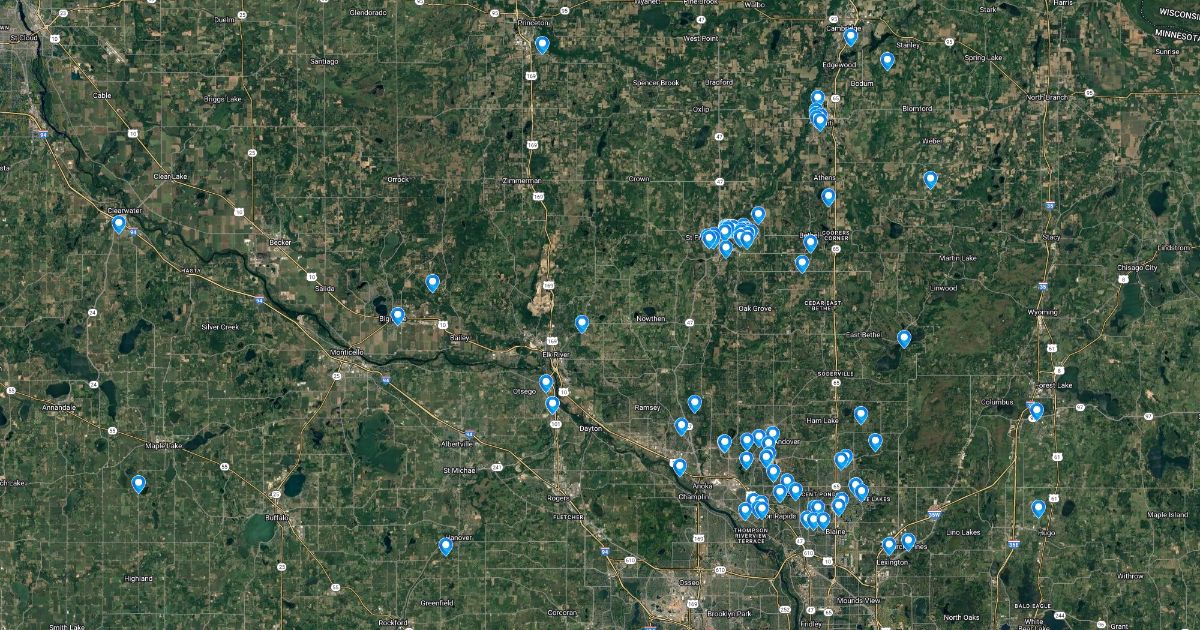Open the pin at Big Lake
This screenshot has width=1200, height=630.
[x=398, y=315]
